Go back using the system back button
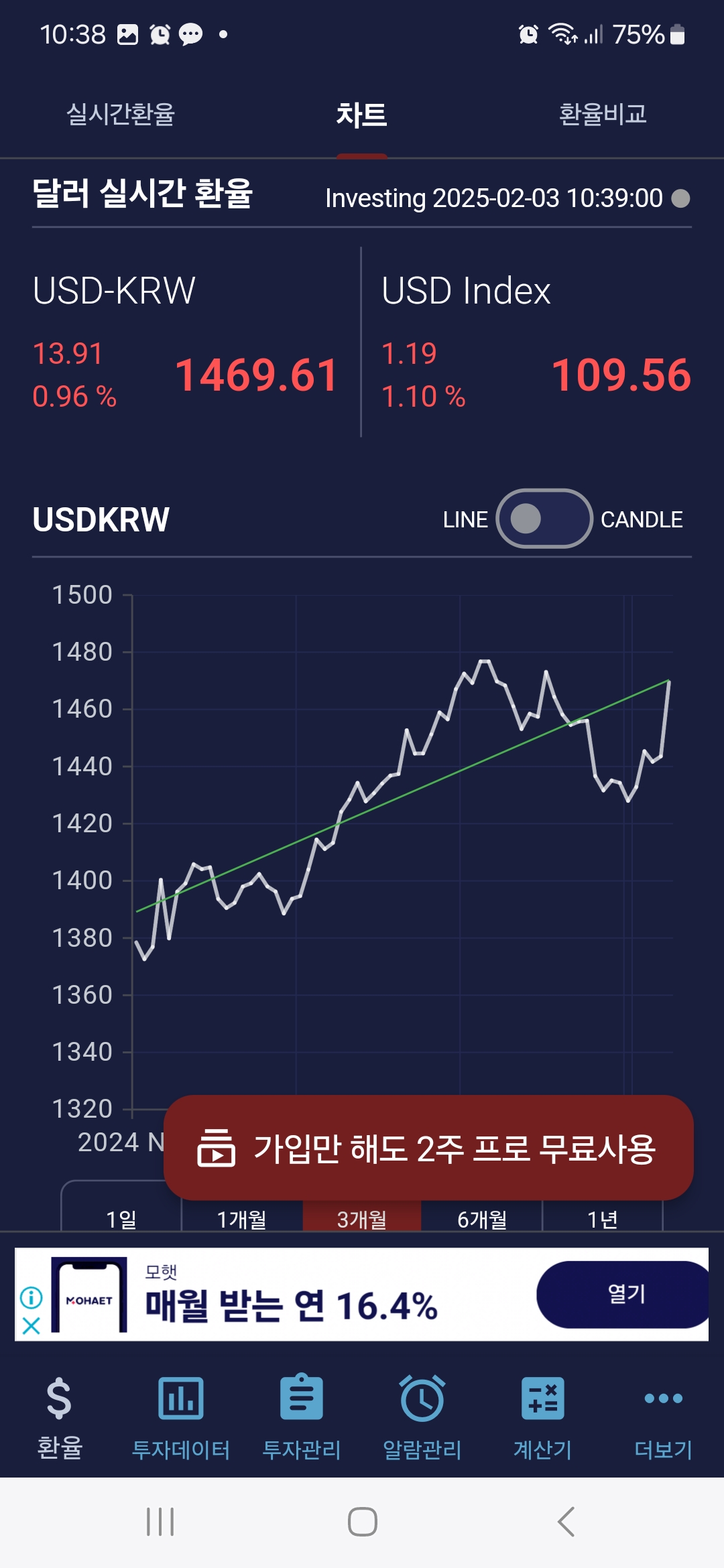724x1568 pixels. [566, 1522]
